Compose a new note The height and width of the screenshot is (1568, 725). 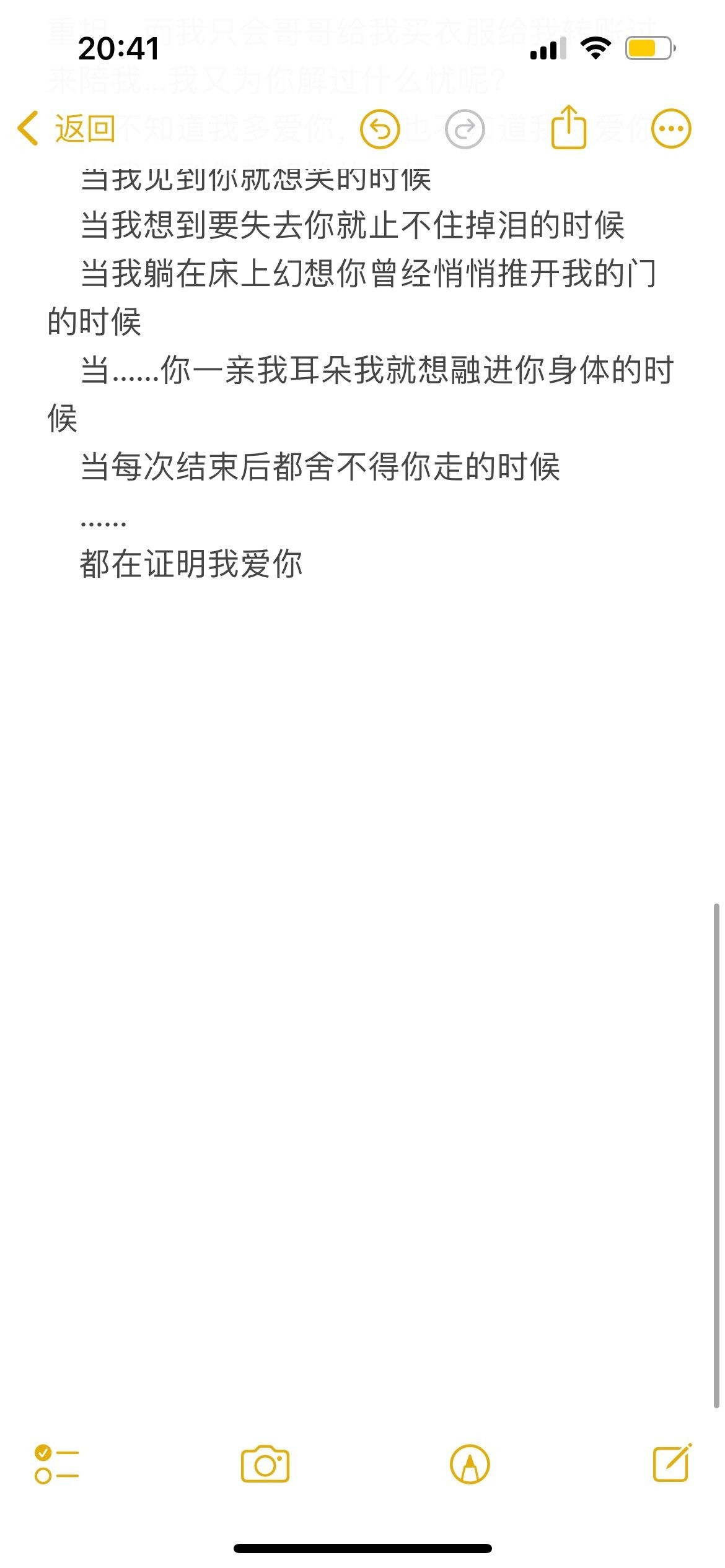[x=672, y=1463]
